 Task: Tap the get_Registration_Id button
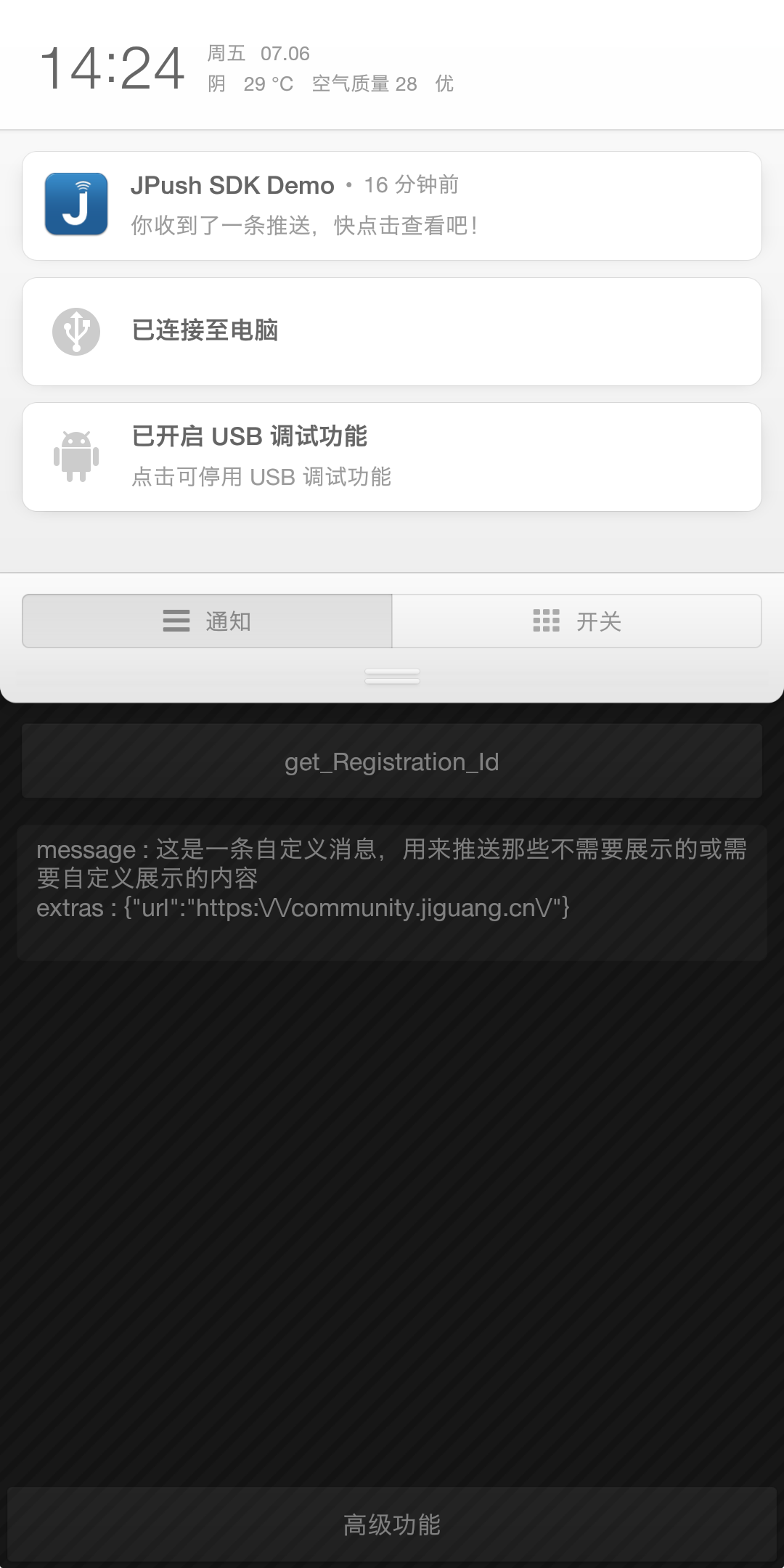coord(392,761)
